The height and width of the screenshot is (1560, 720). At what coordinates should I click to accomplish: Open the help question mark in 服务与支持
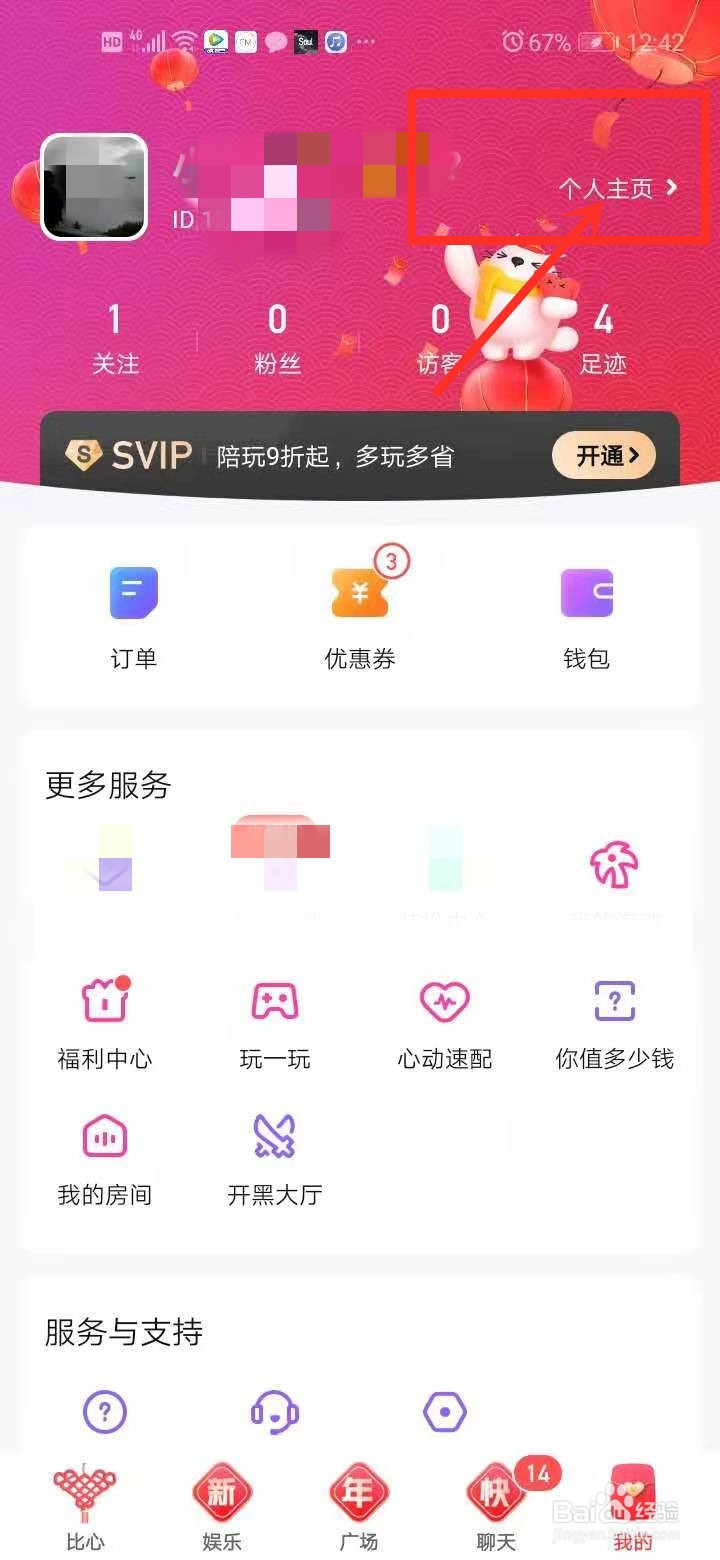point(104,1411)
